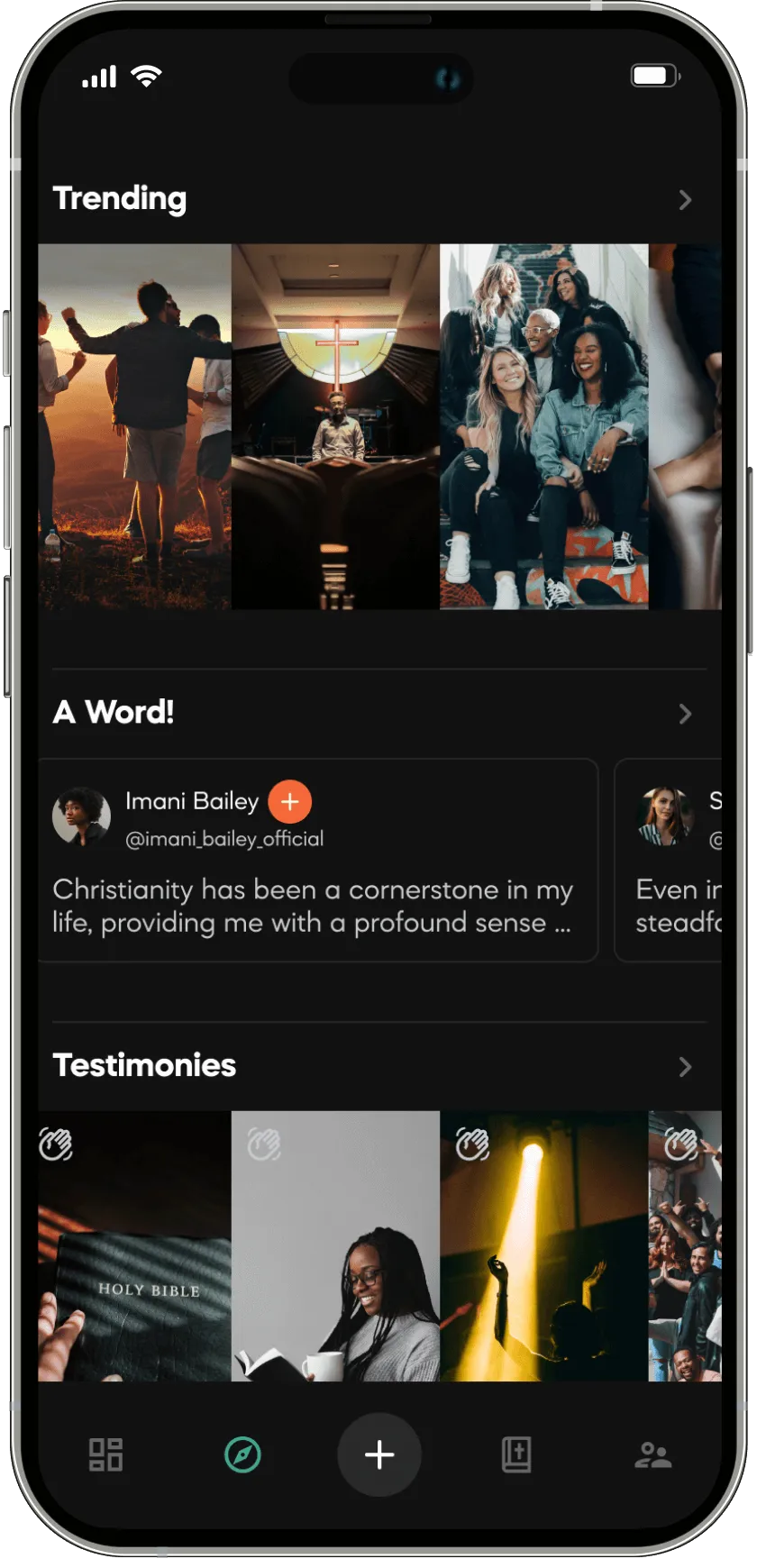Open trending photo of man under cross
Screen dimensions: 757x1568
pos(335,427)
